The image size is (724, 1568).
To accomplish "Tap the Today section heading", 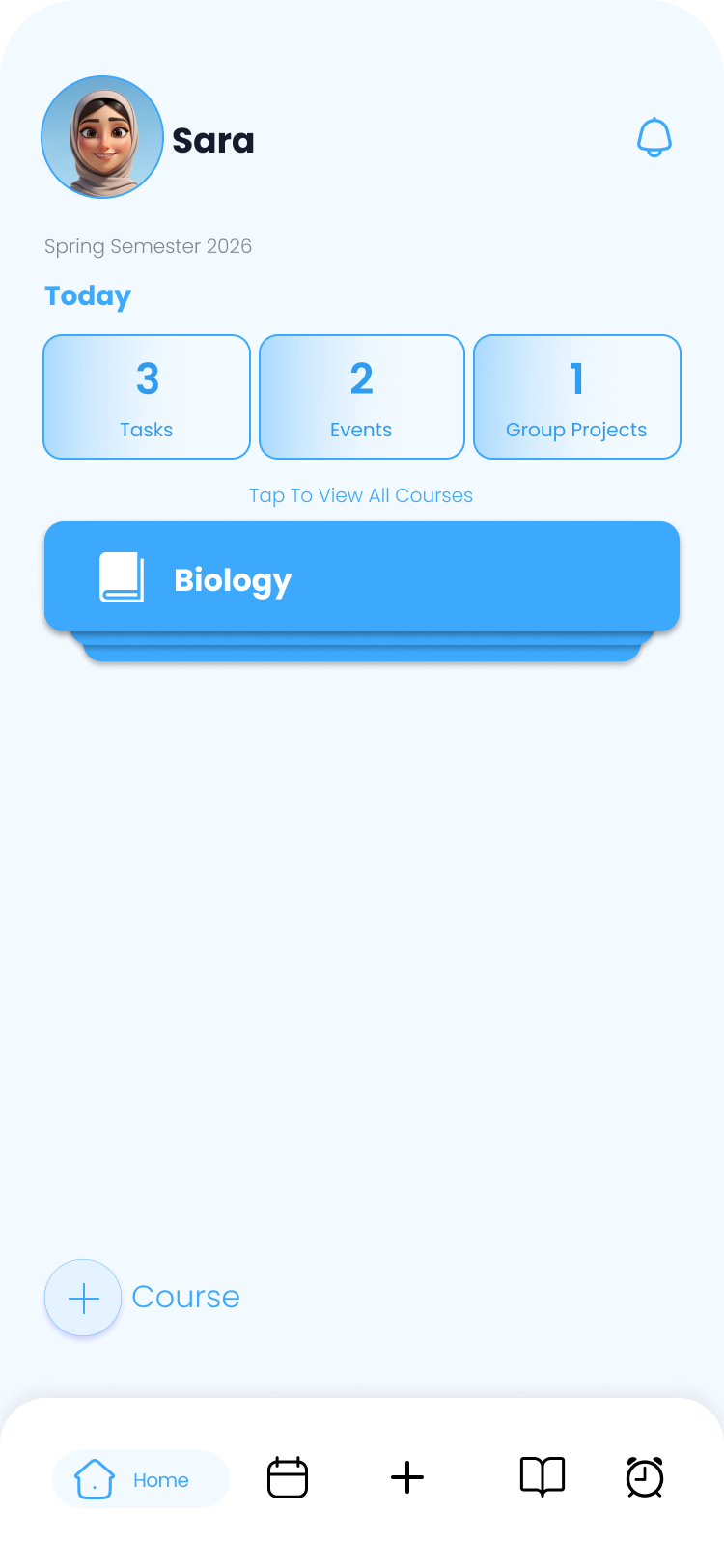I will [x=87, y=296].
